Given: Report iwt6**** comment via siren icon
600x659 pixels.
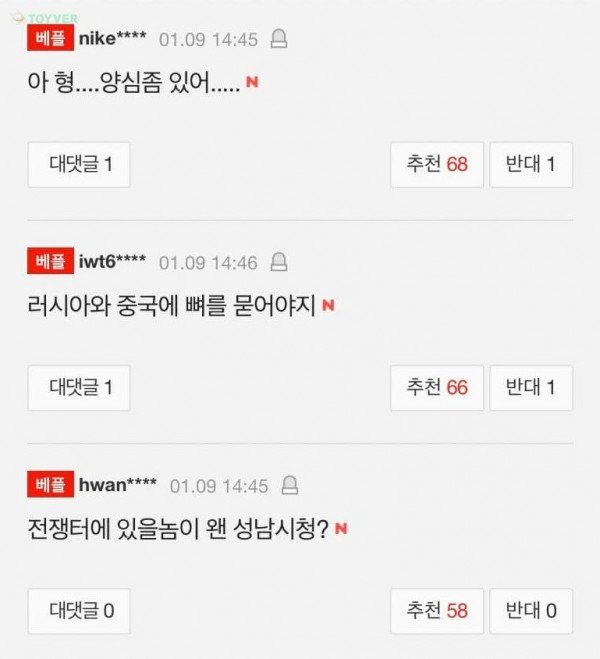Looking at the screenshot, I should click(279, 263).
